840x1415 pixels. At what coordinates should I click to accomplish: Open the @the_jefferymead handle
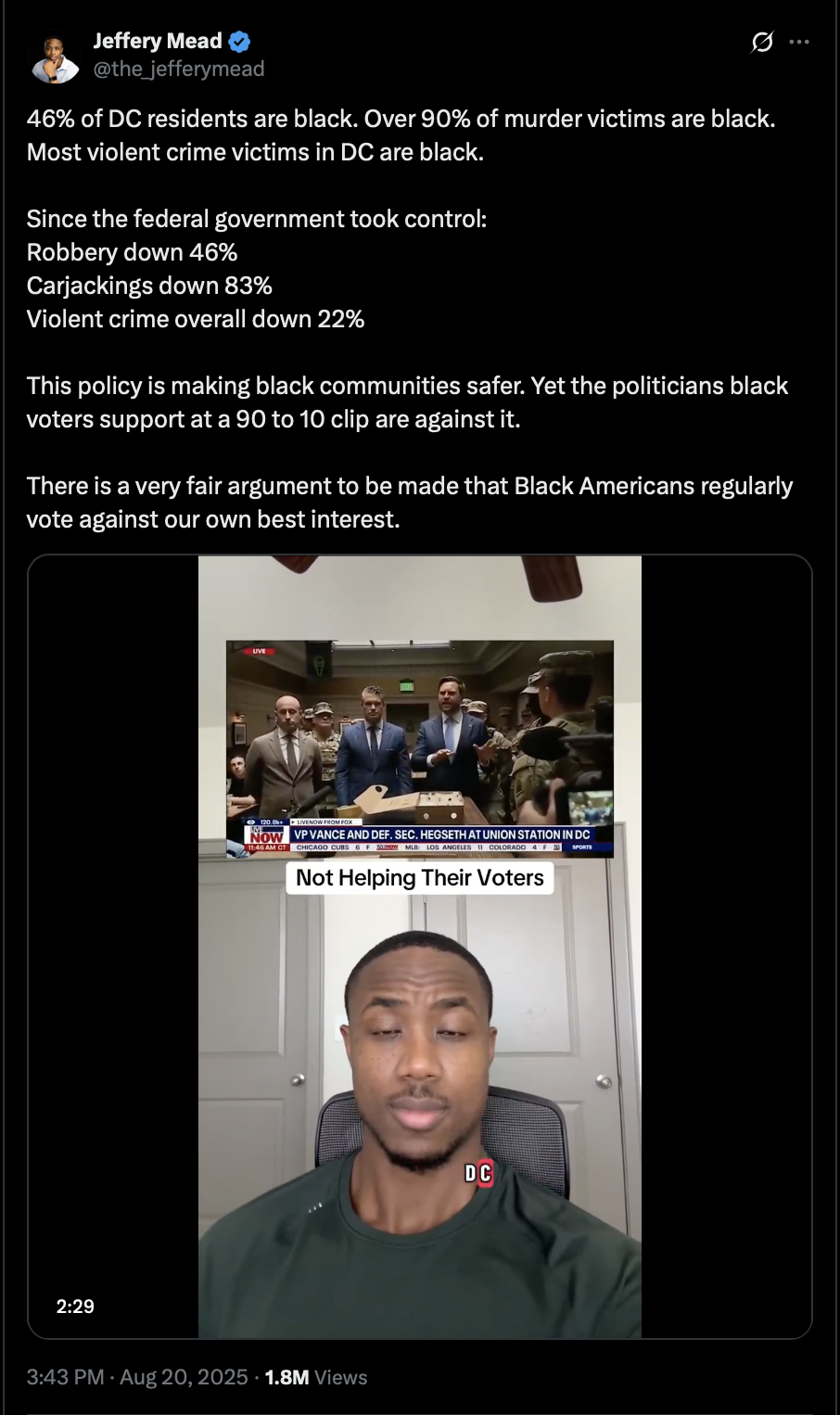coord(179,69)
